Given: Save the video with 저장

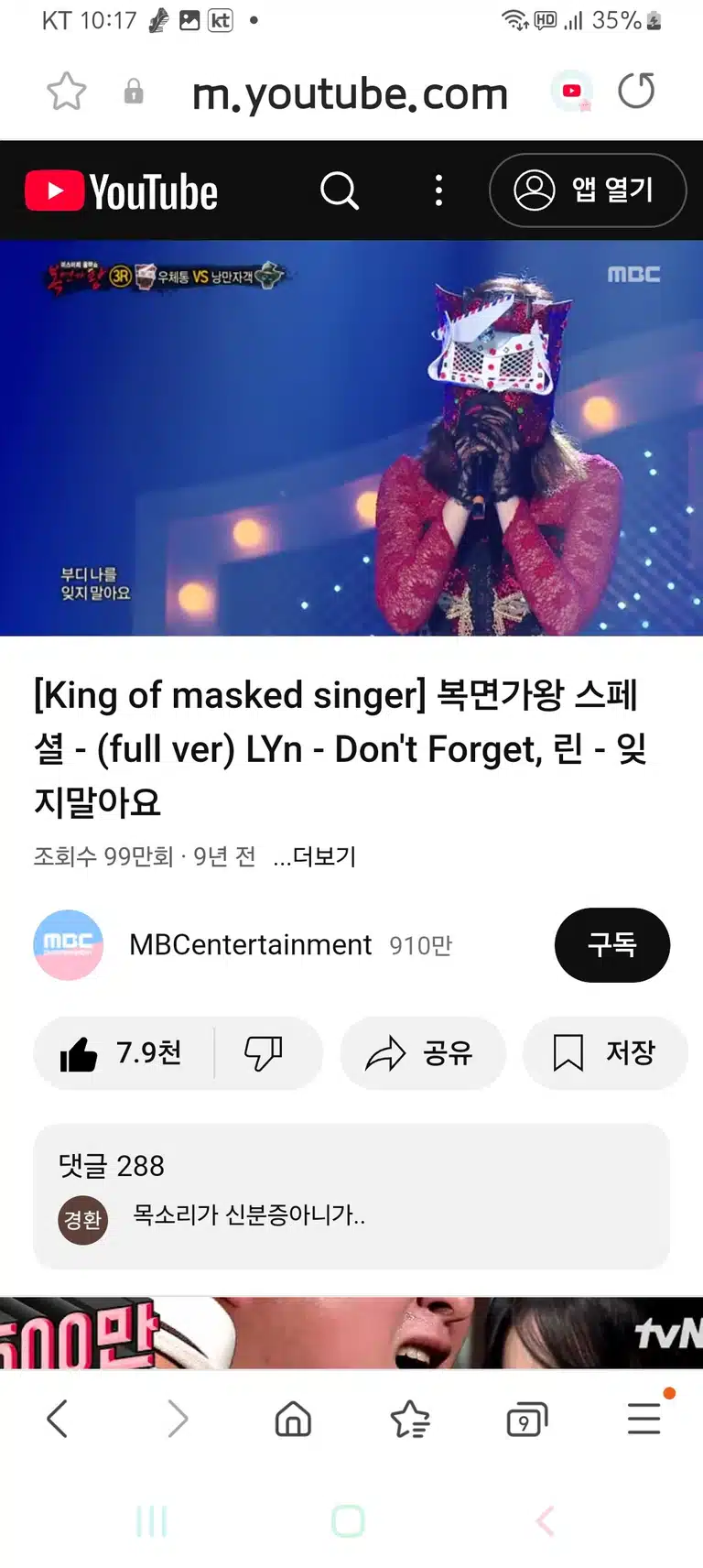Looking at the screenshot, I should [x=605, y=1053].
